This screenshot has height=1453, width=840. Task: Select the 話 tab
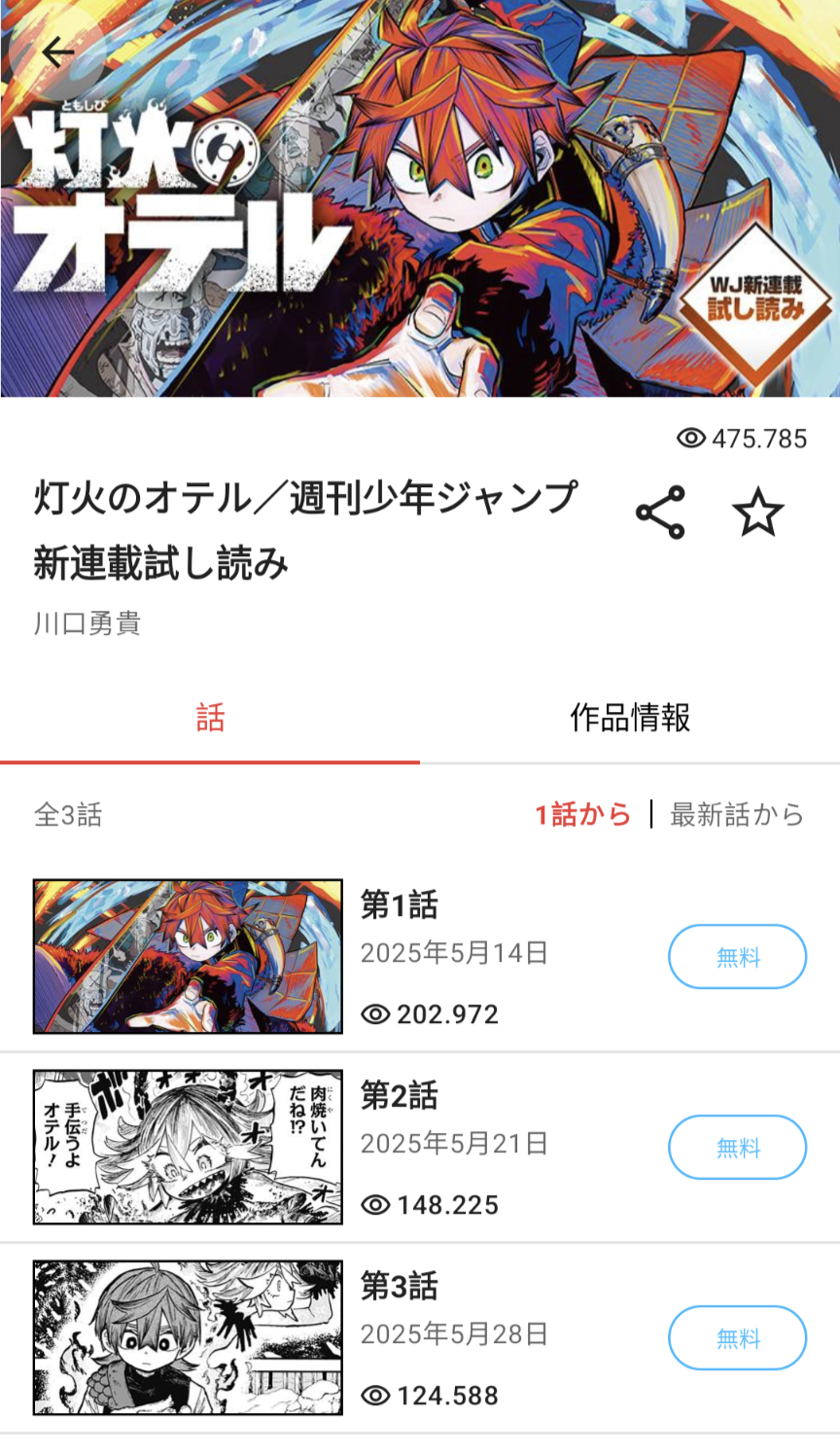(x=210, y=718)
